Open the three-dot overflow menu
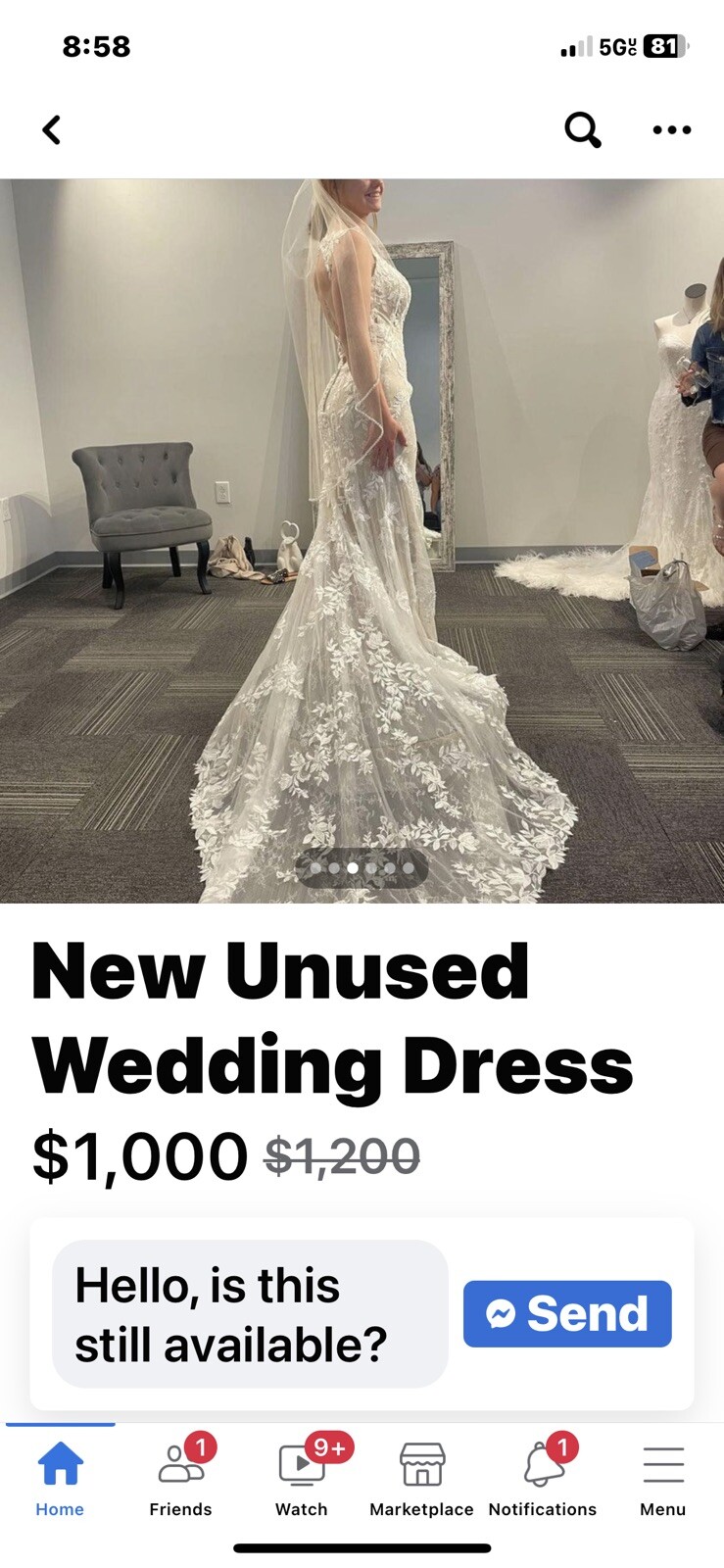The image size is (724, 1568). [672, 129]
